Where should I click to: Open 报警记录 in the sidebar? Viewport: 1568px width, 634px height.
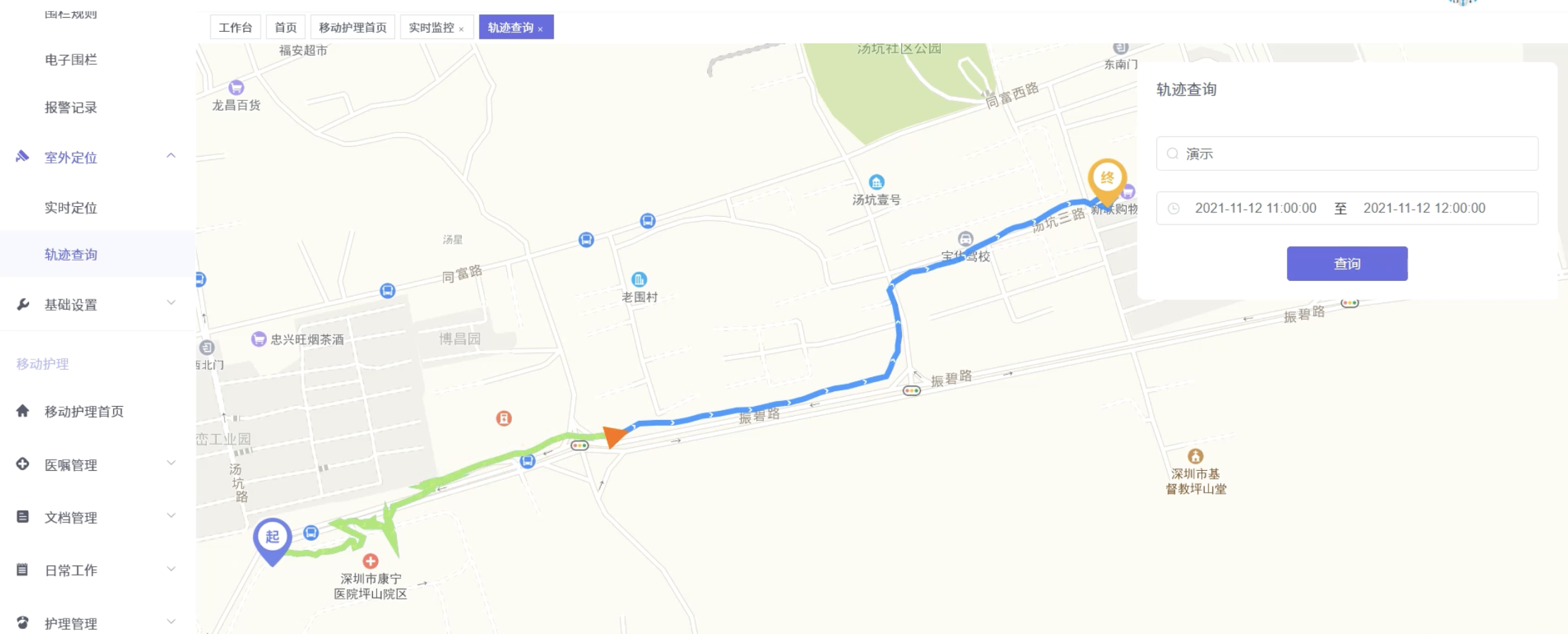pyautogui.click(x=71, y=108)
